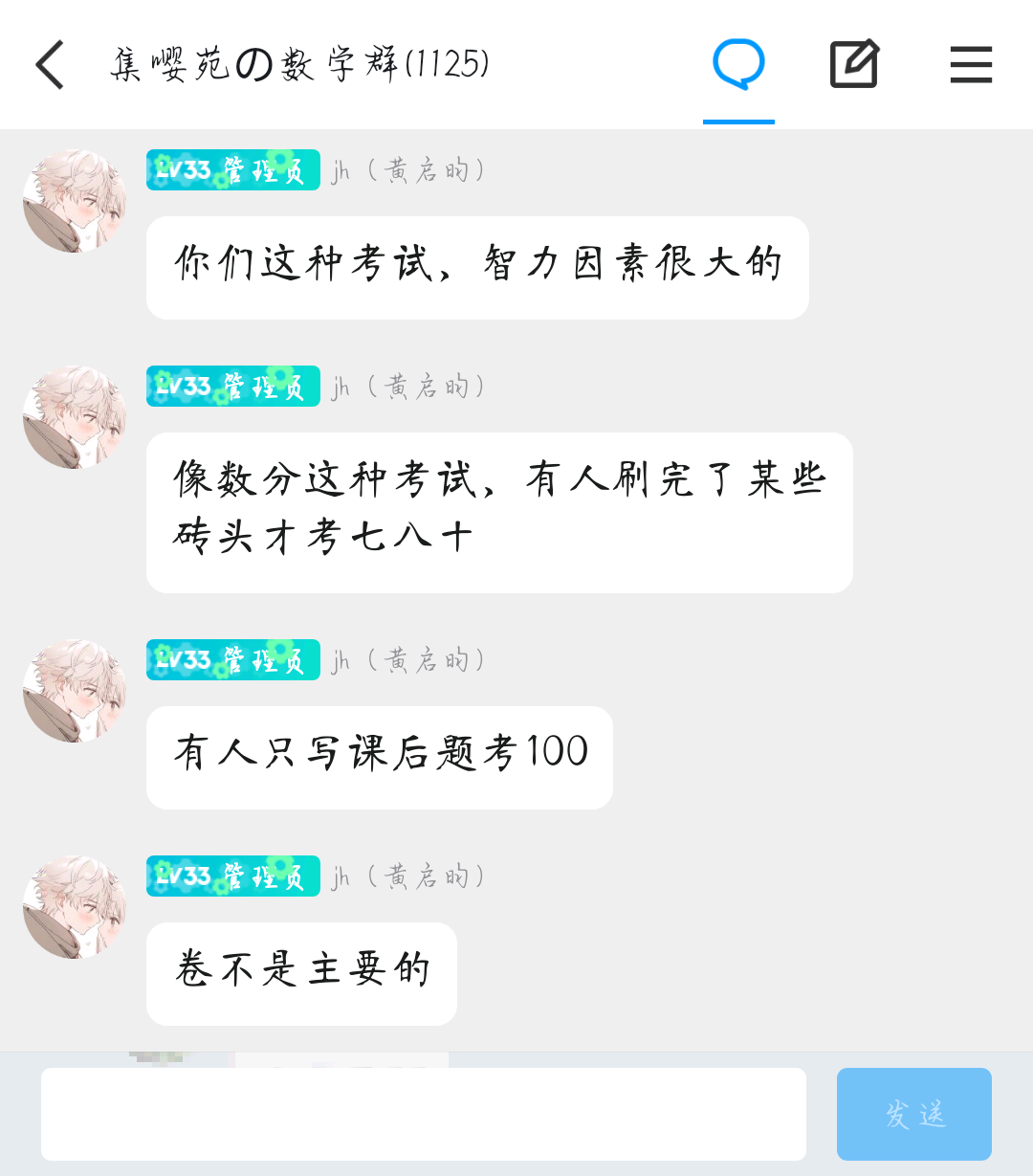
Task: Tap the avatar next to the 数分 message
Action: (75, 415)
